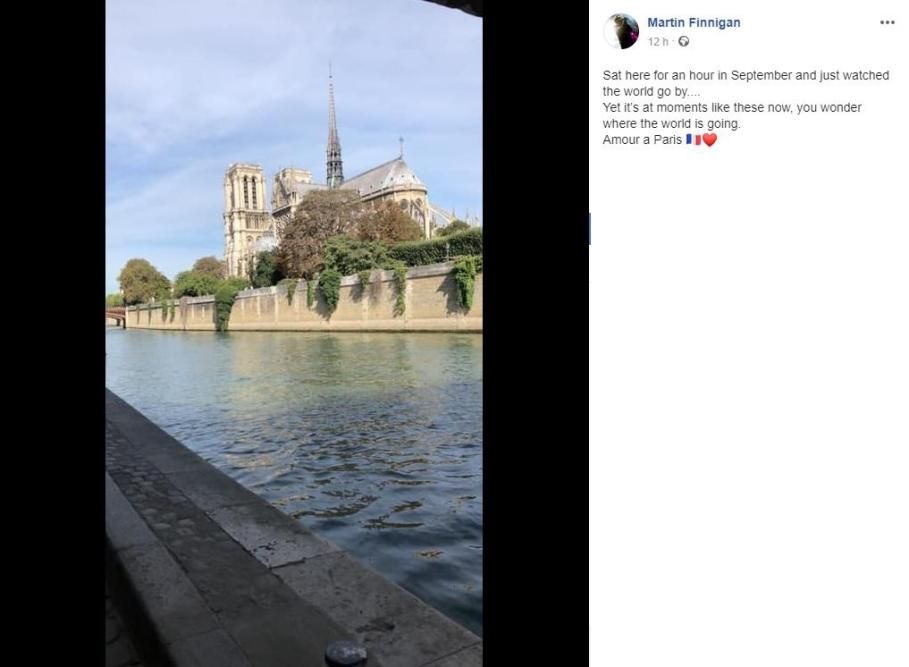The image size is (909, 667).
Task: Open the post's 12 h timestamp link
Action: click(658, 42)
